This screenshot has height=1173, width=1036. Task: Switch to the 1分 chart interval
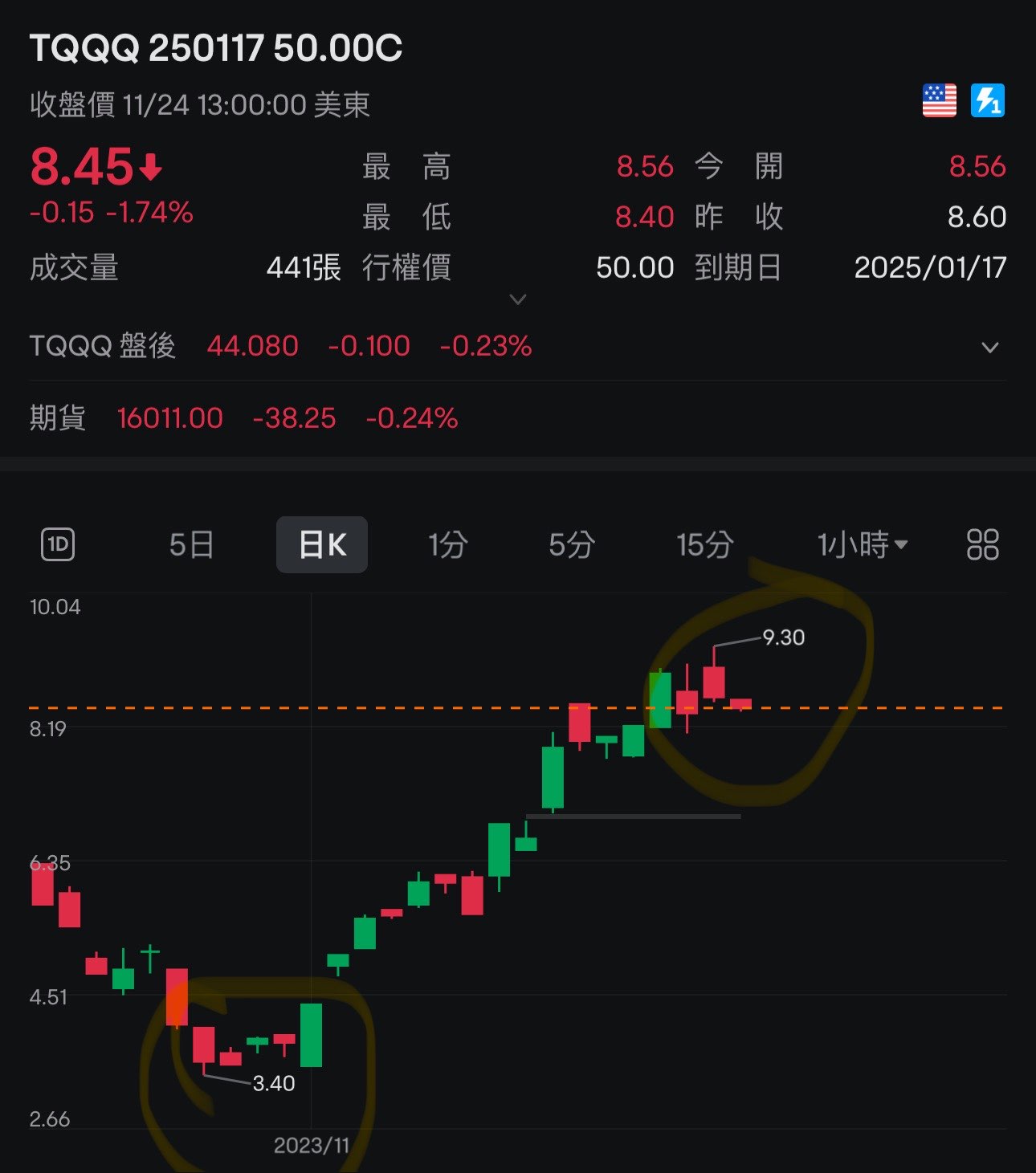447,545
